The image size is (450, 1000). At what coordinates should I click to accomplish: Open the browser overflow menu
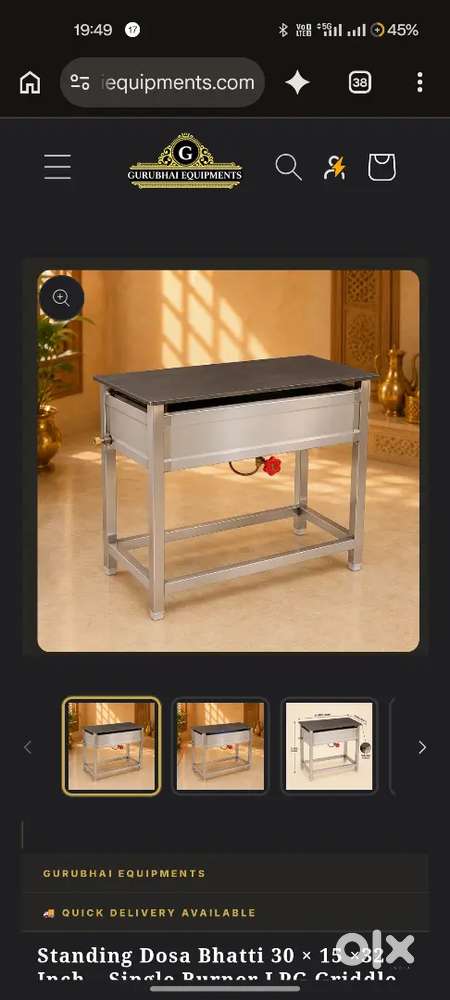coord(419,82)
